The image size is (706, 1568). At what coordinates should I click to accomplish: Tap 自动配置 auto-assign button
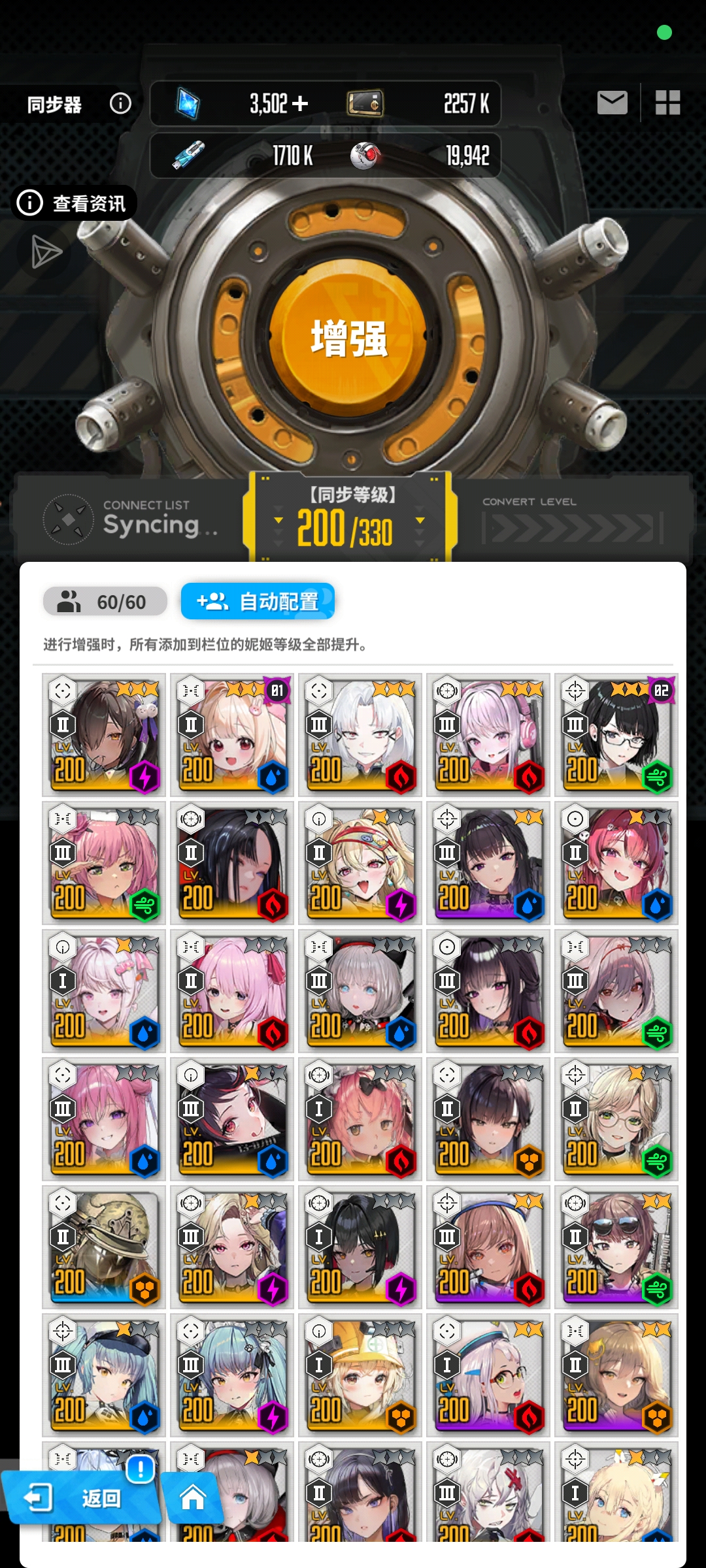(x=258, y=601)
